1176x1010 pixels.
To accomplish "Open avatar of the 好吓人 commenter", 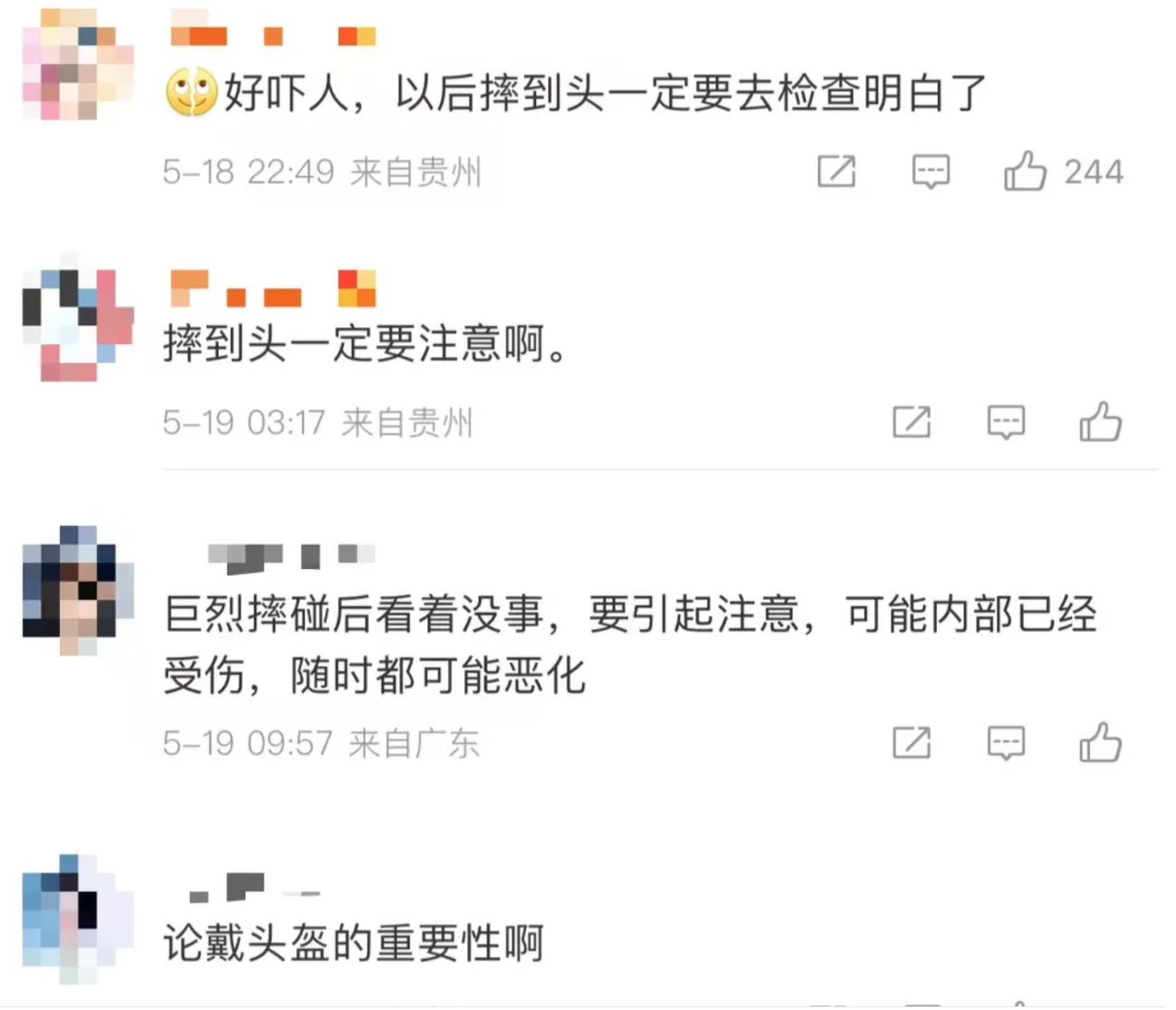I will (x=78, y=65).
